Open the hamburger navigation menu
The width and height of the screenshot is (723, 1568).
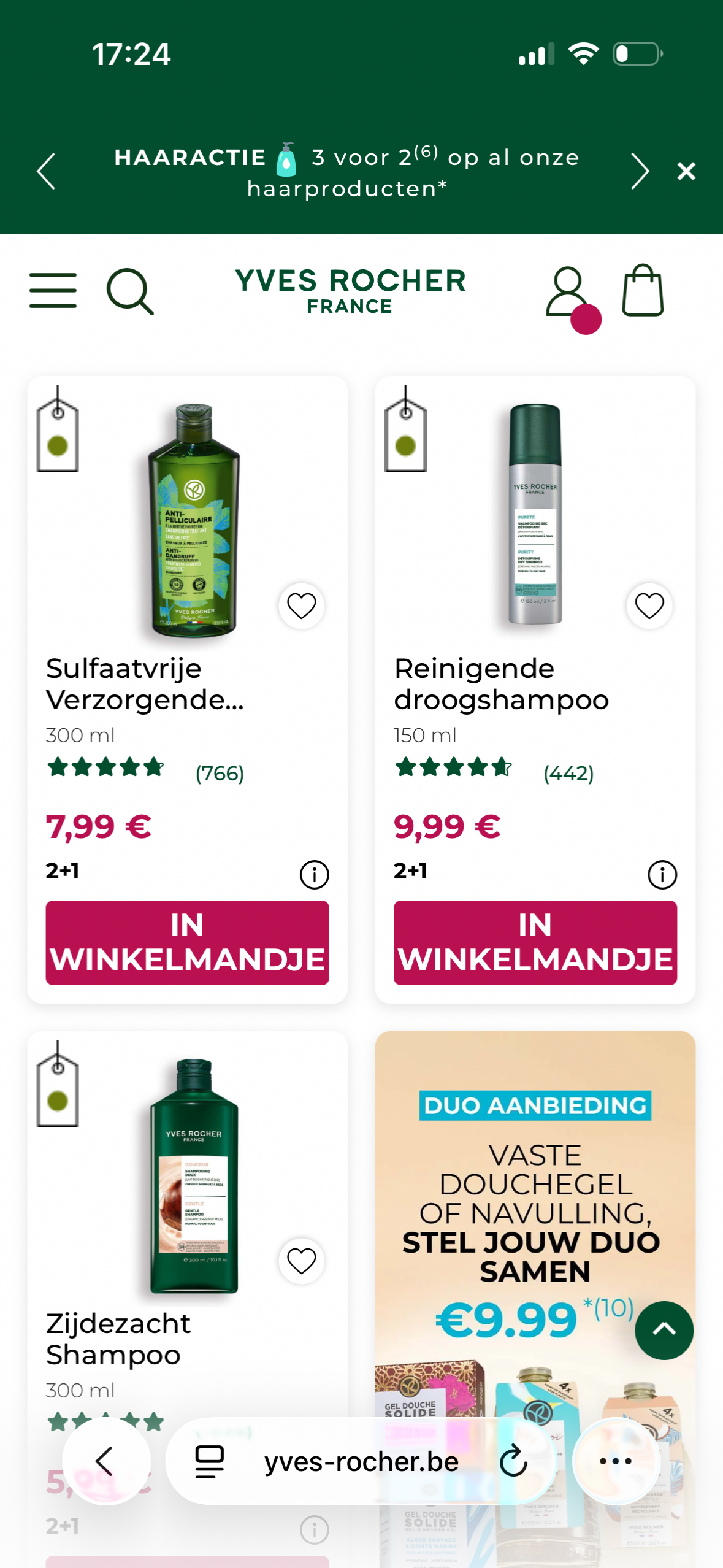(x=53, y=290)
